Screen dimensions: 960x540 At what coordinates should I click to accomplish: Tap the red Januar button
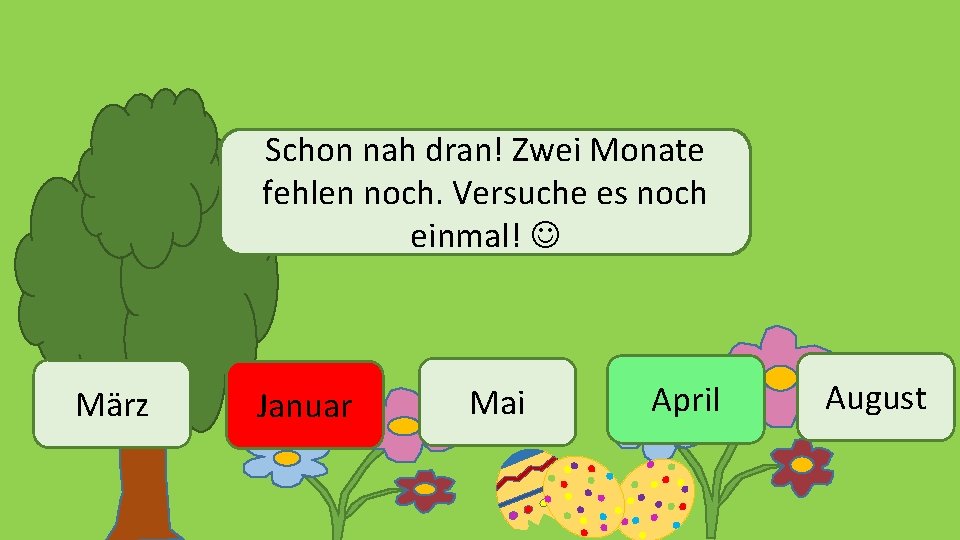pos(305,405)
